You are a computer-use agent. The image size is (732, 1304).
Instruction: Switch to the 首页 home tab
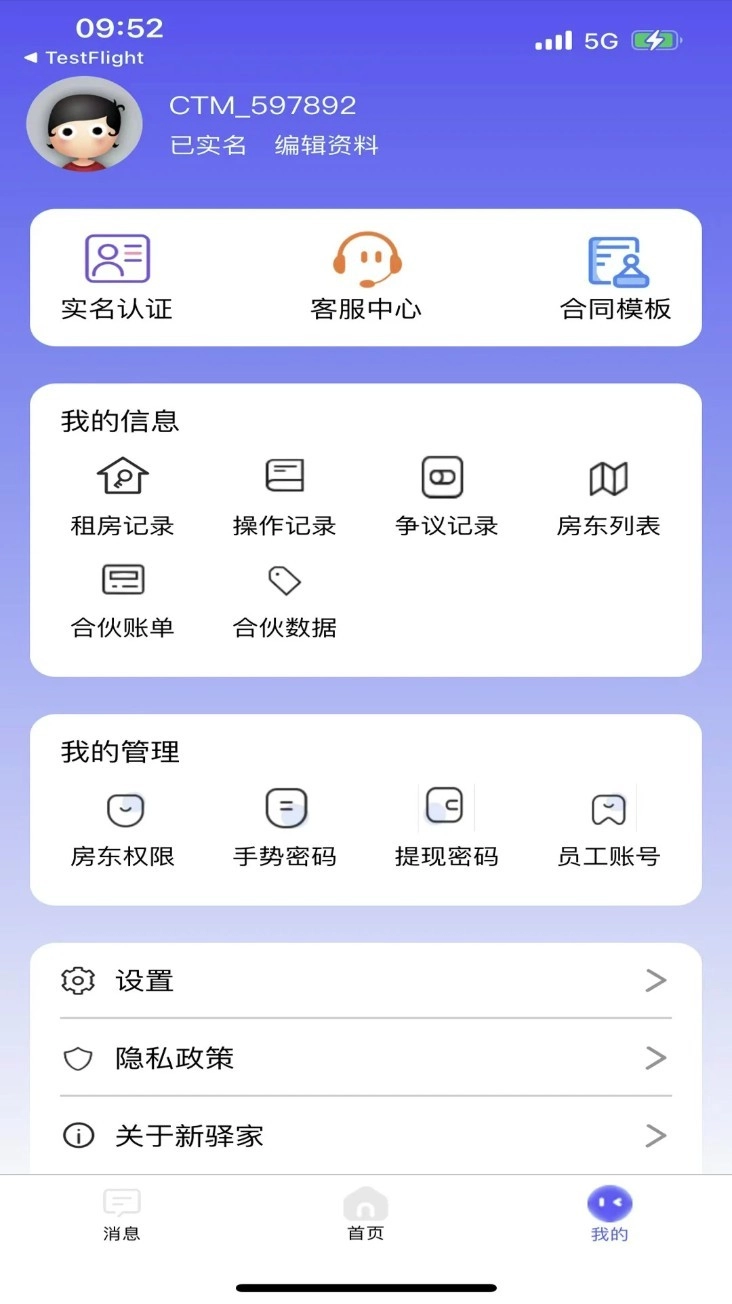[x=366, y=1213]
